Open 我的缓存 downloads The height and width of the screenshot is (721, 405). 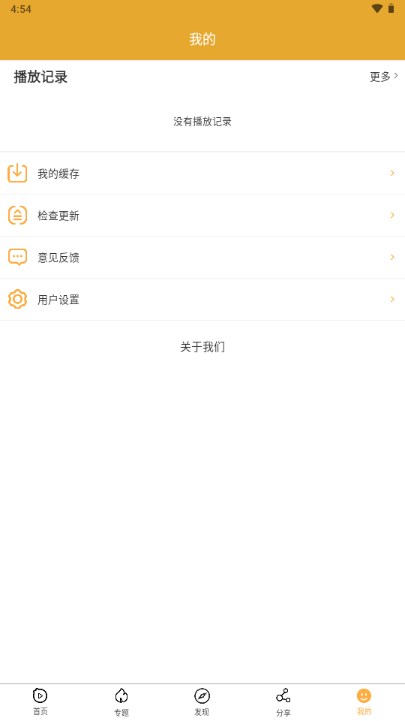202,173
